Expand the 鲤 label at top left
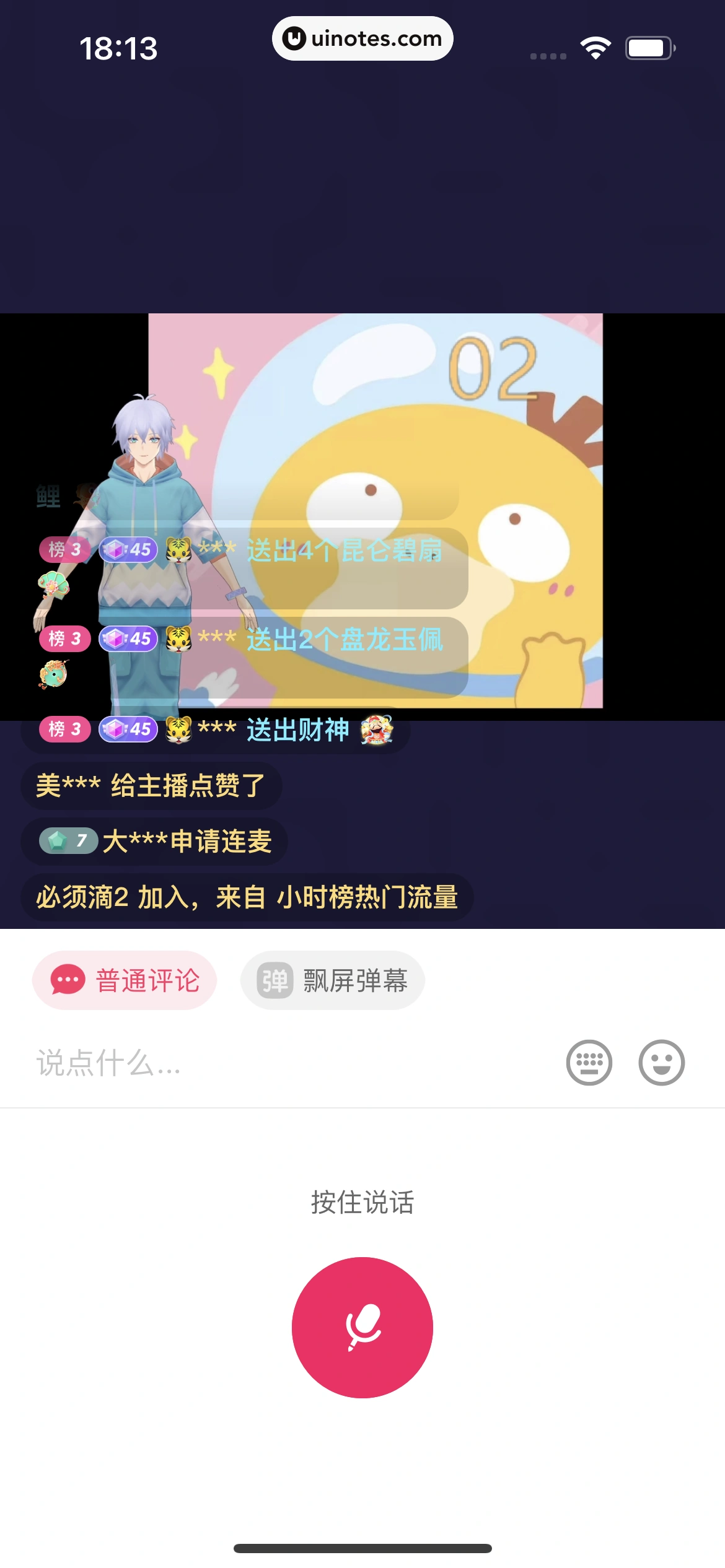 click(50, 497)
